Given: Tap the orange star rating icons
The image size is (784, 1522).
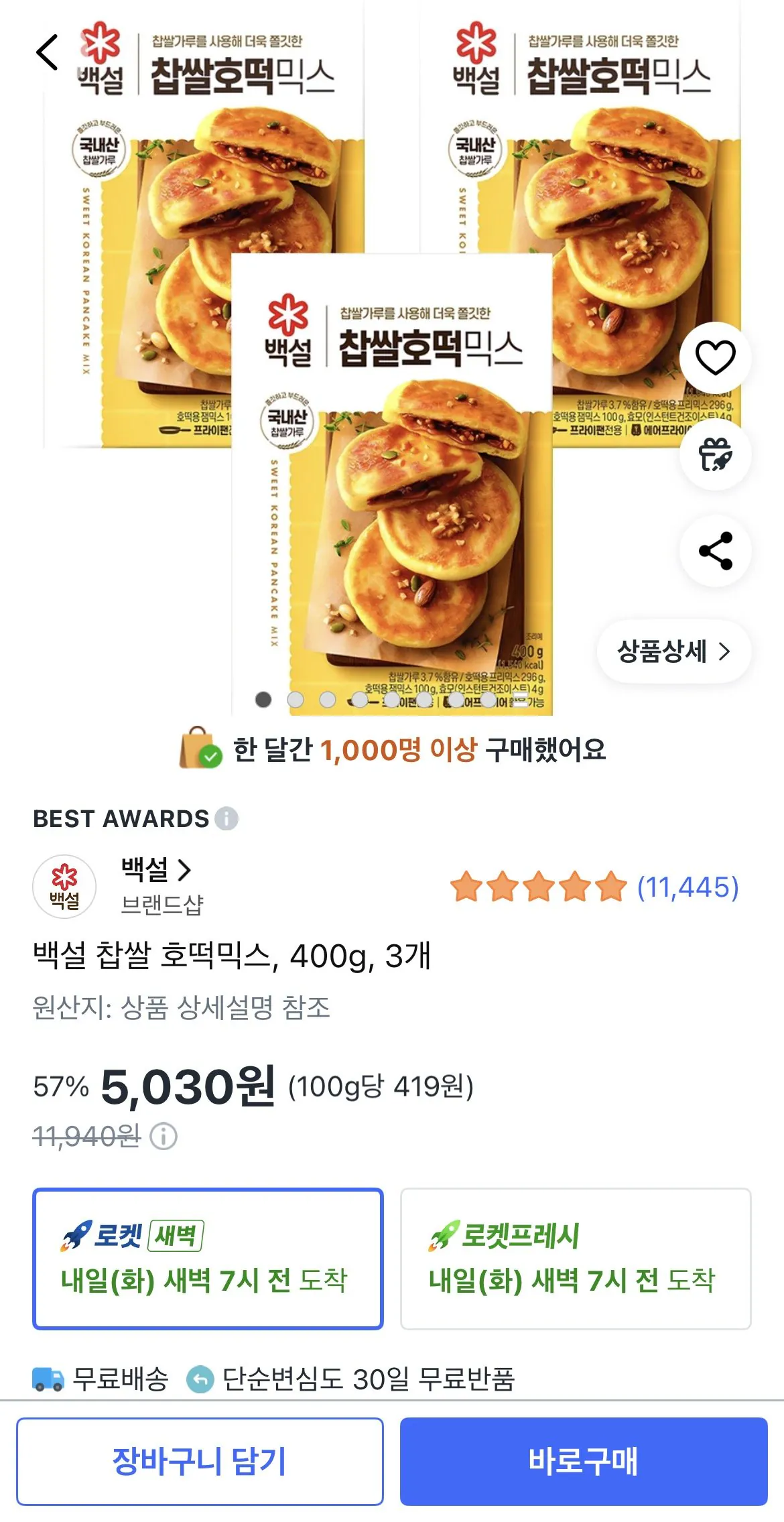Looking at the screenshot, I should (536, 885).
